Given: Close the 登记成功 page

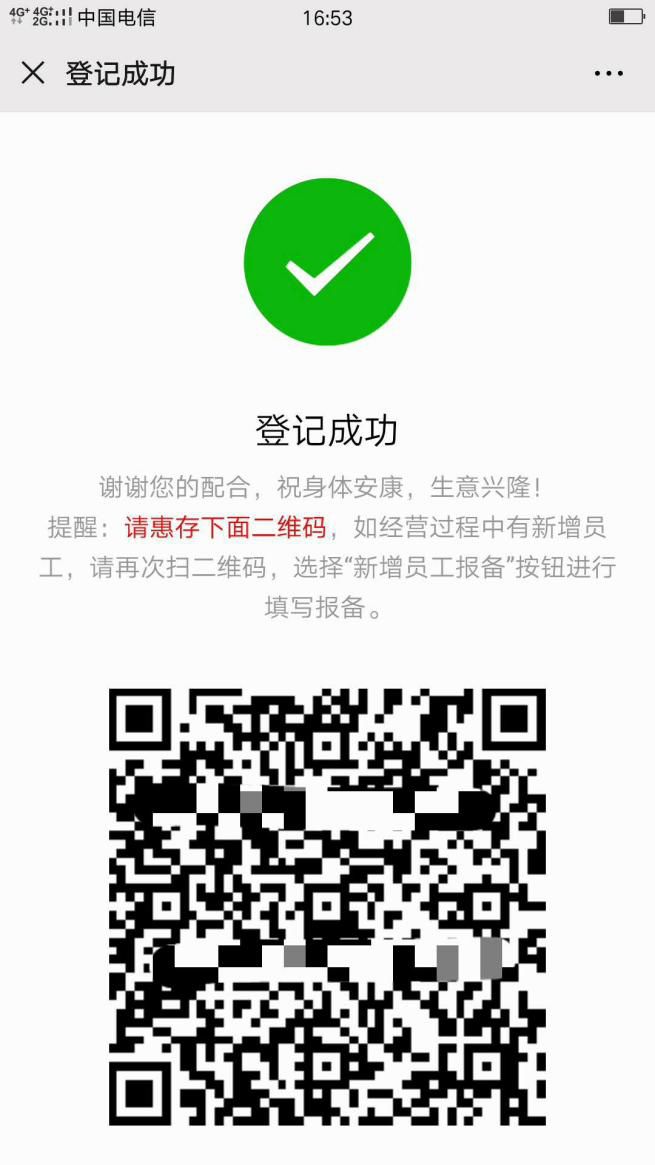Looking at the screenshot, I should [33, 73].
